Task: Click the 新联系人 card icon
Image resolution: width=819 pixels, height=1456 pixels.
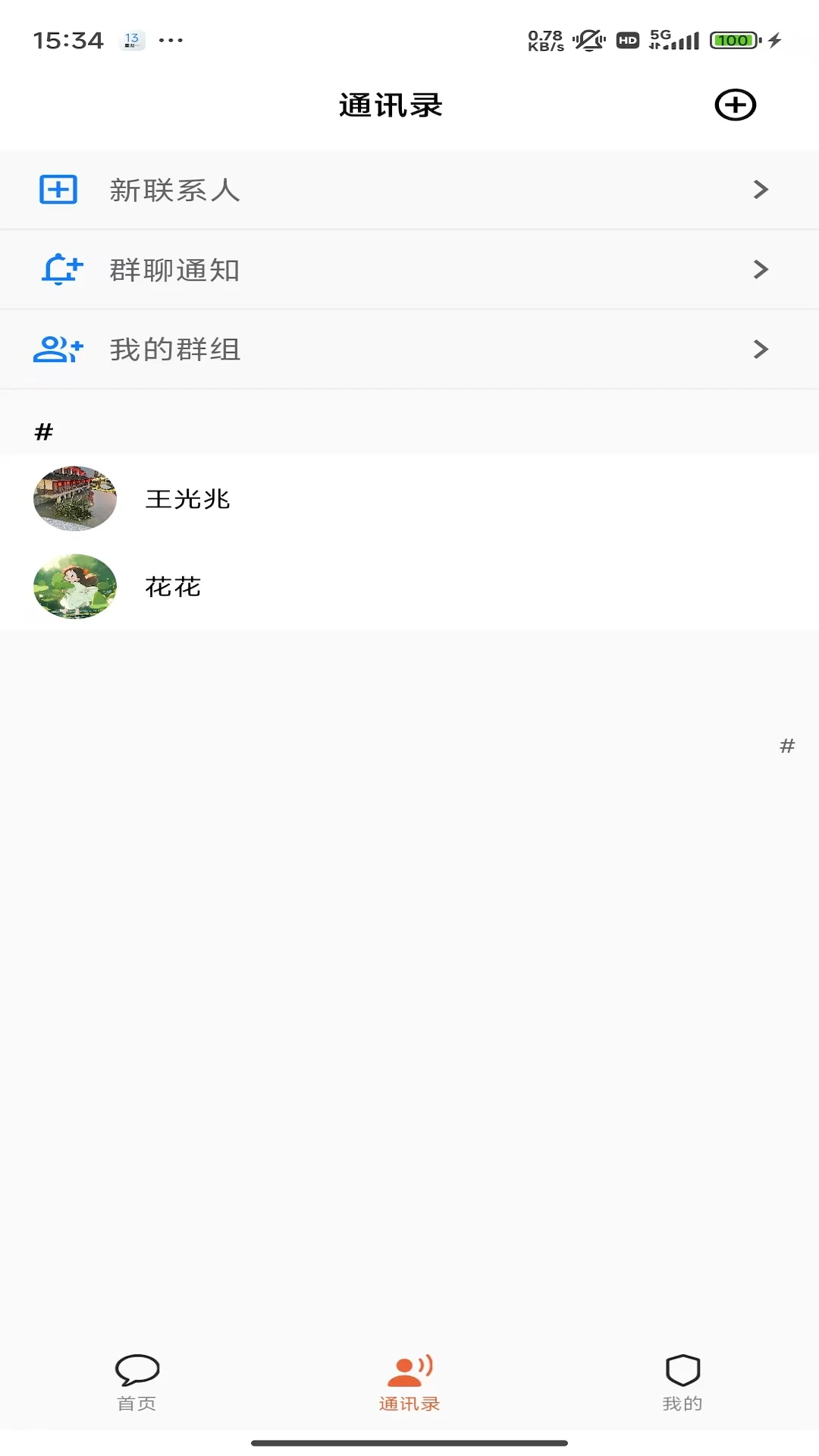Action: (58, 190)
